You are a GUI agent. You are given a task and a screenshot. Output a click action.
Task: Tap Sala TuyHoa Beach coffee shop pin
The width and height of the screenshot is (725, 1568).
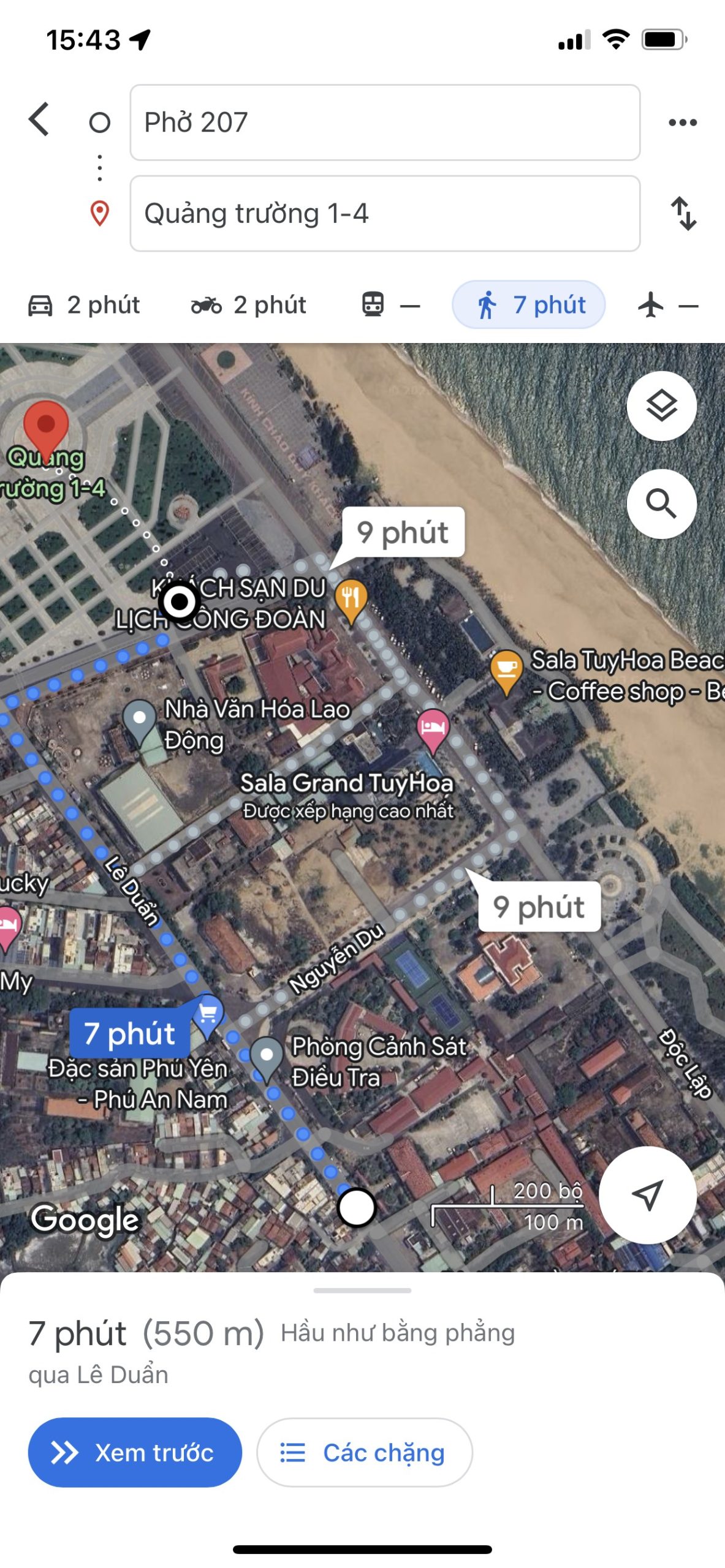[x=506, y=672]
